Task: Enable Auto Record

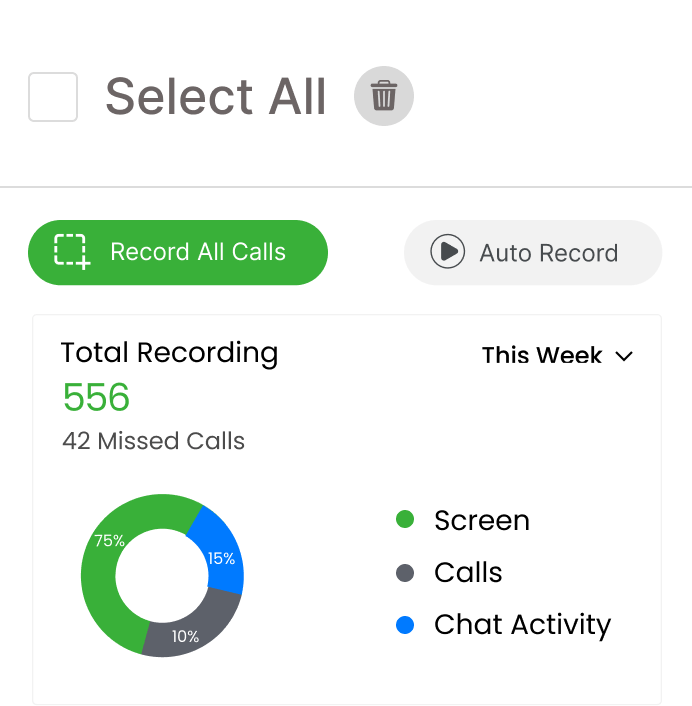Action: pos(532,253)
